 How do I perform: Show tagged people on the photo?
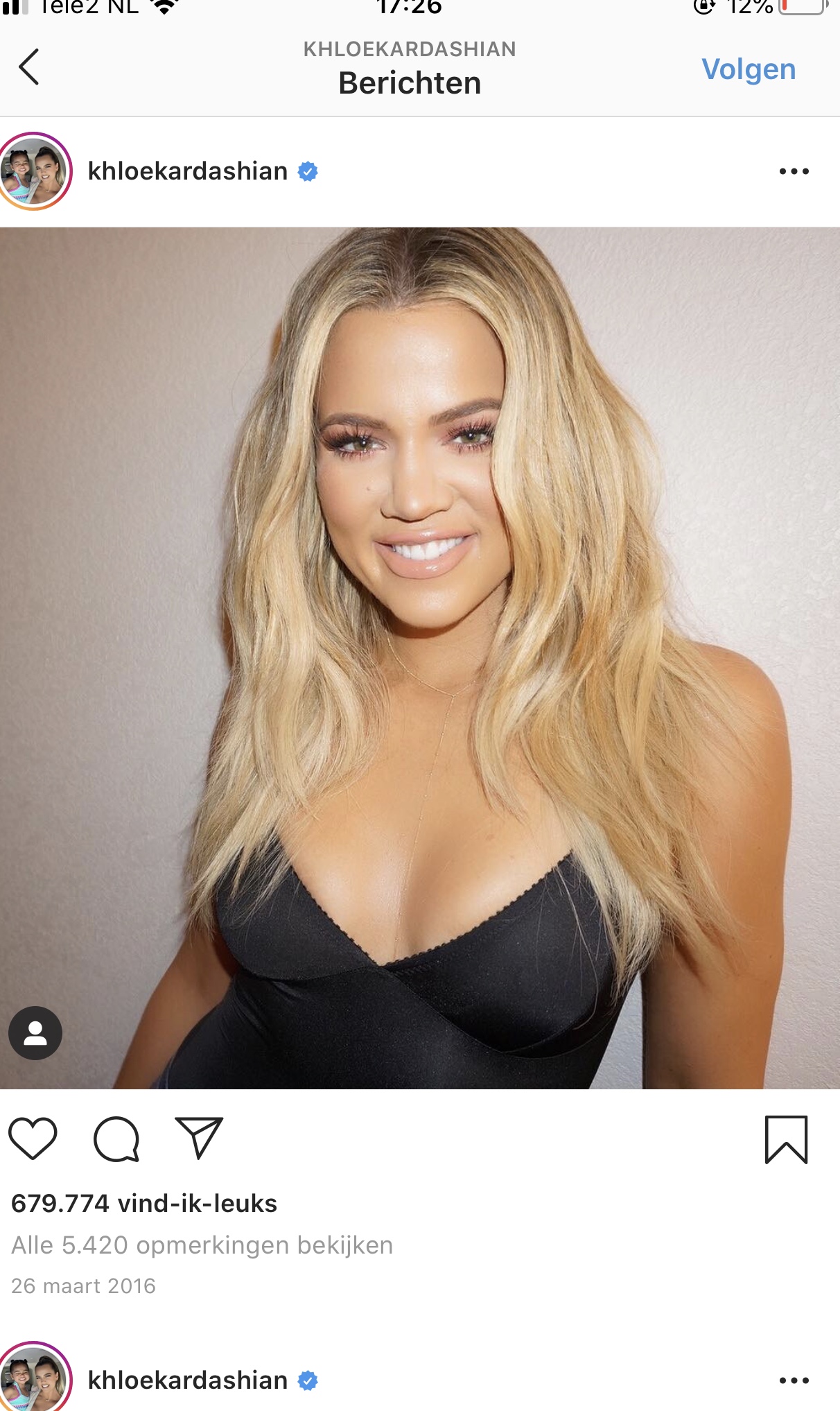35,1033
